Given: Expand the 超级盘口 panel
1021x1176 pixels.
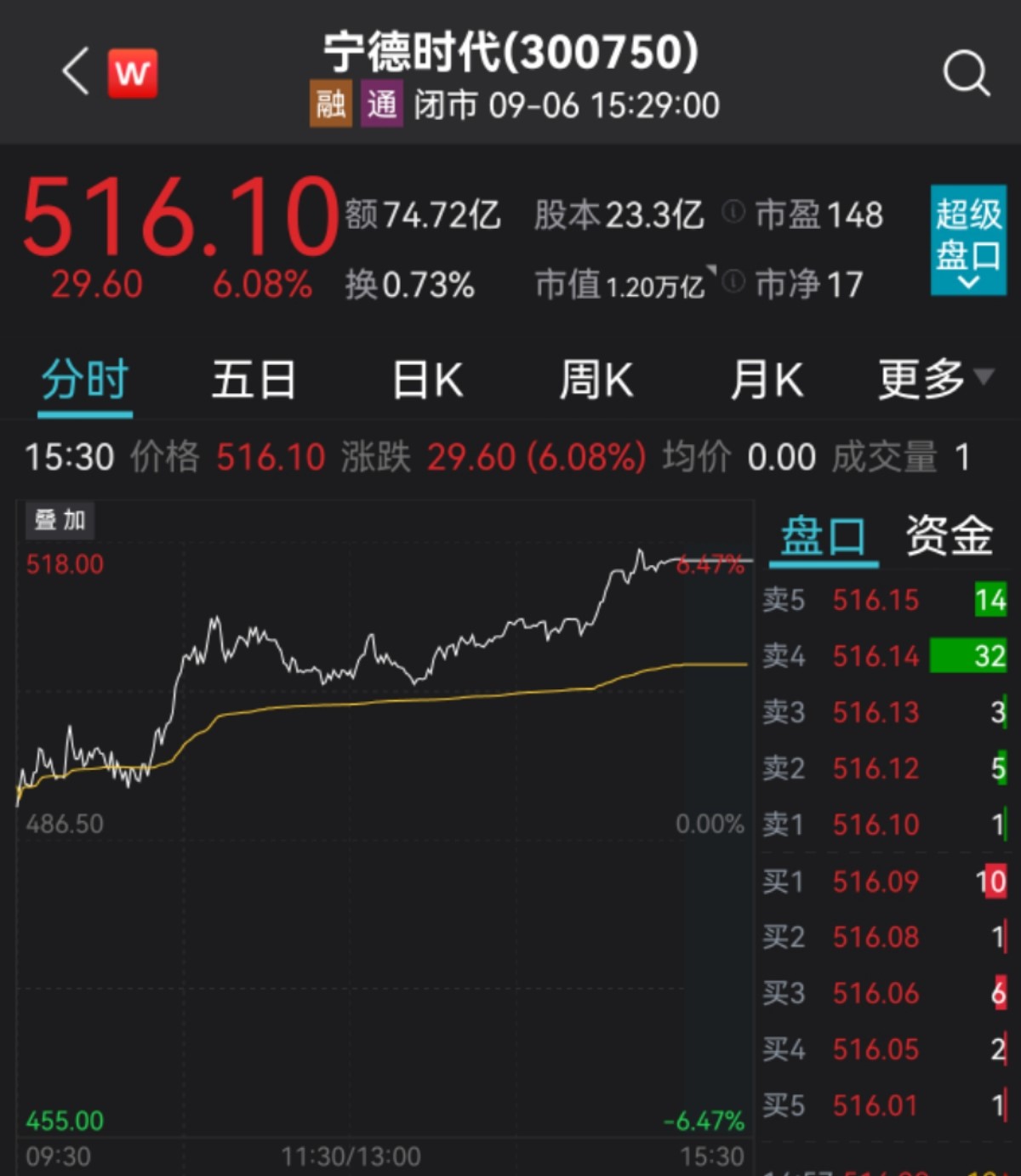Looking at the screenshot, I should pos(968,240).
